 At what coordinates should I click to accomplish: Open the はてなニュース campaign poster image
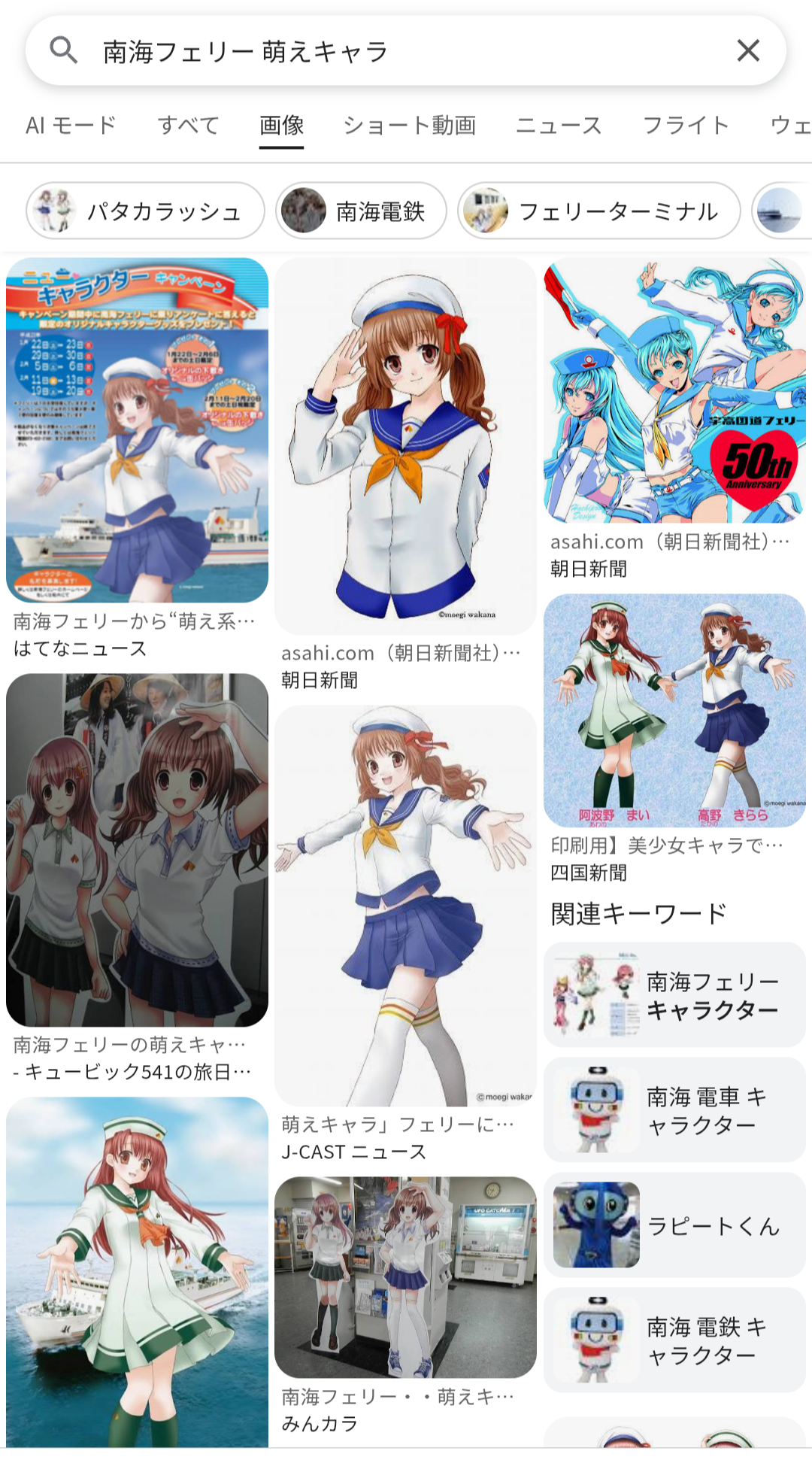137,429
